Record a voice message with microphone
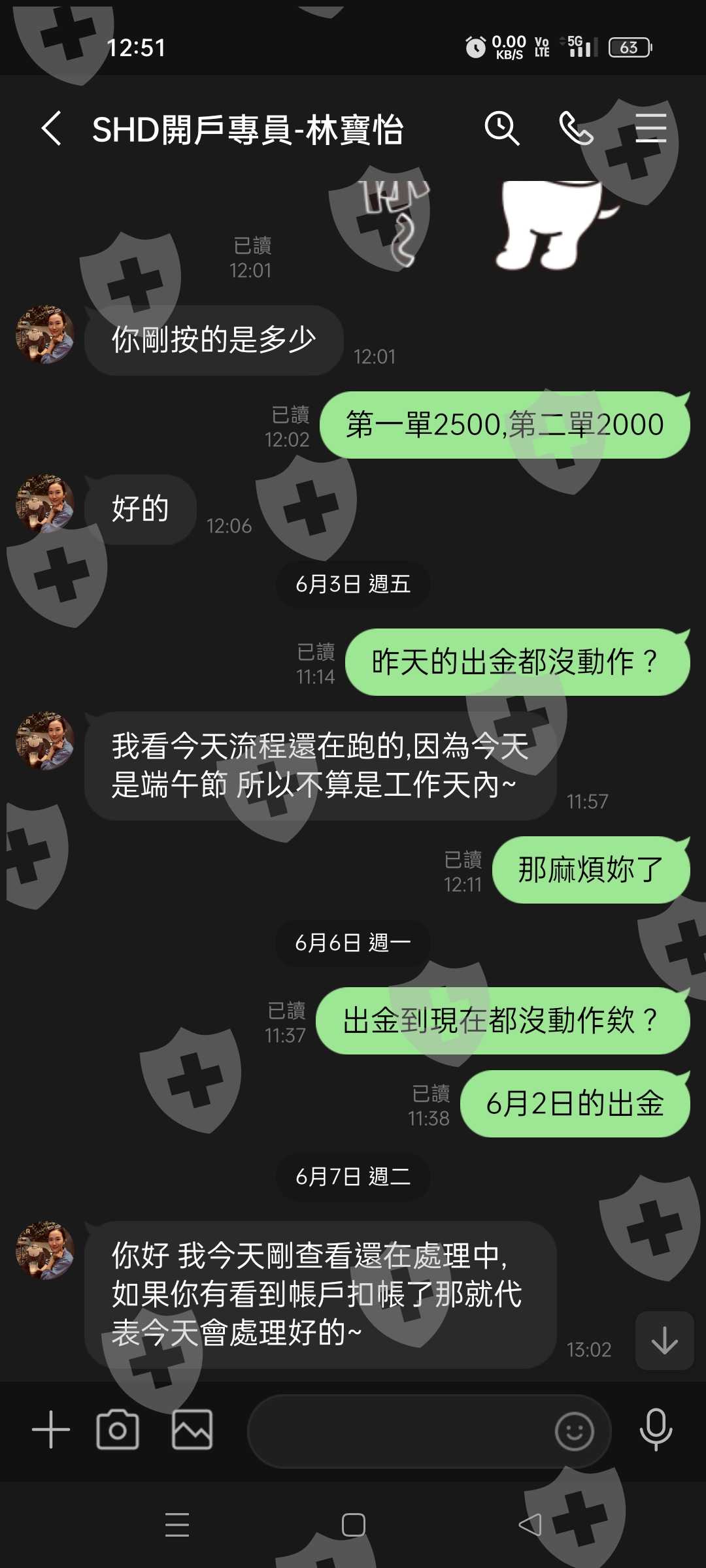This screenshot has width=706, height=1568. coord(656,1429)
